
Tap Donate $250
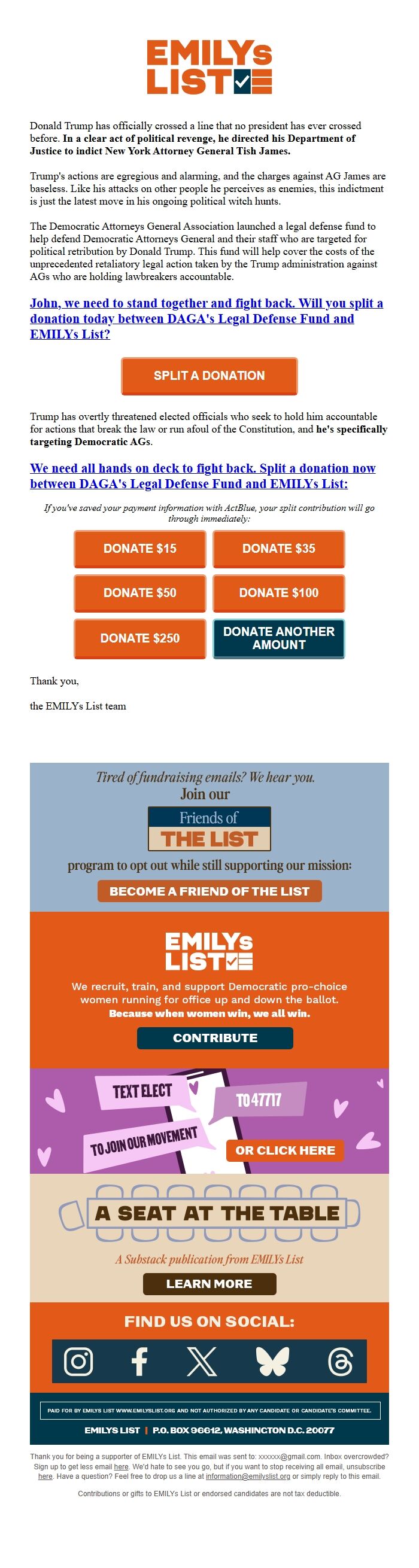(x=139, y=638)
